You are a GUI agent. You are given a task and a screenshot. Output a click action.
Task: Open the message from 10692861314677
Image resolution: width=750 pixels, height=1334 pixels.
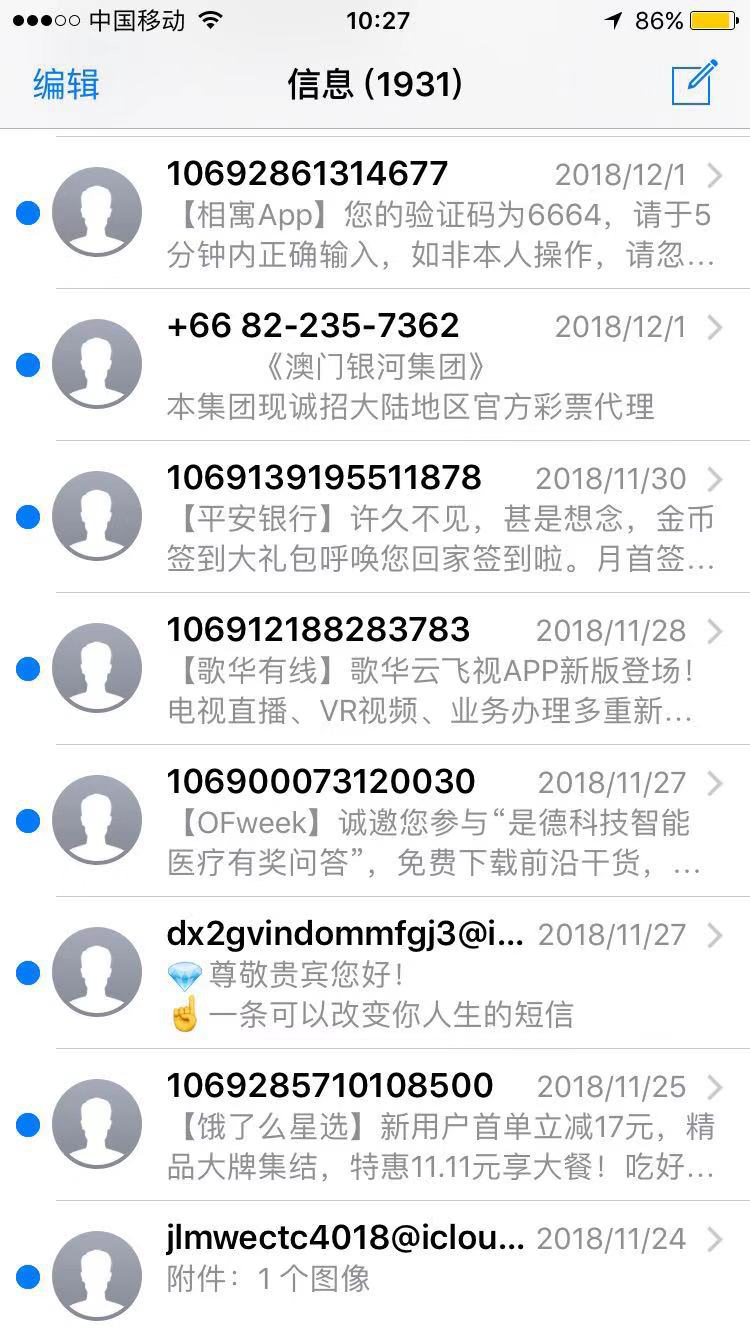(x=440, y=214)
